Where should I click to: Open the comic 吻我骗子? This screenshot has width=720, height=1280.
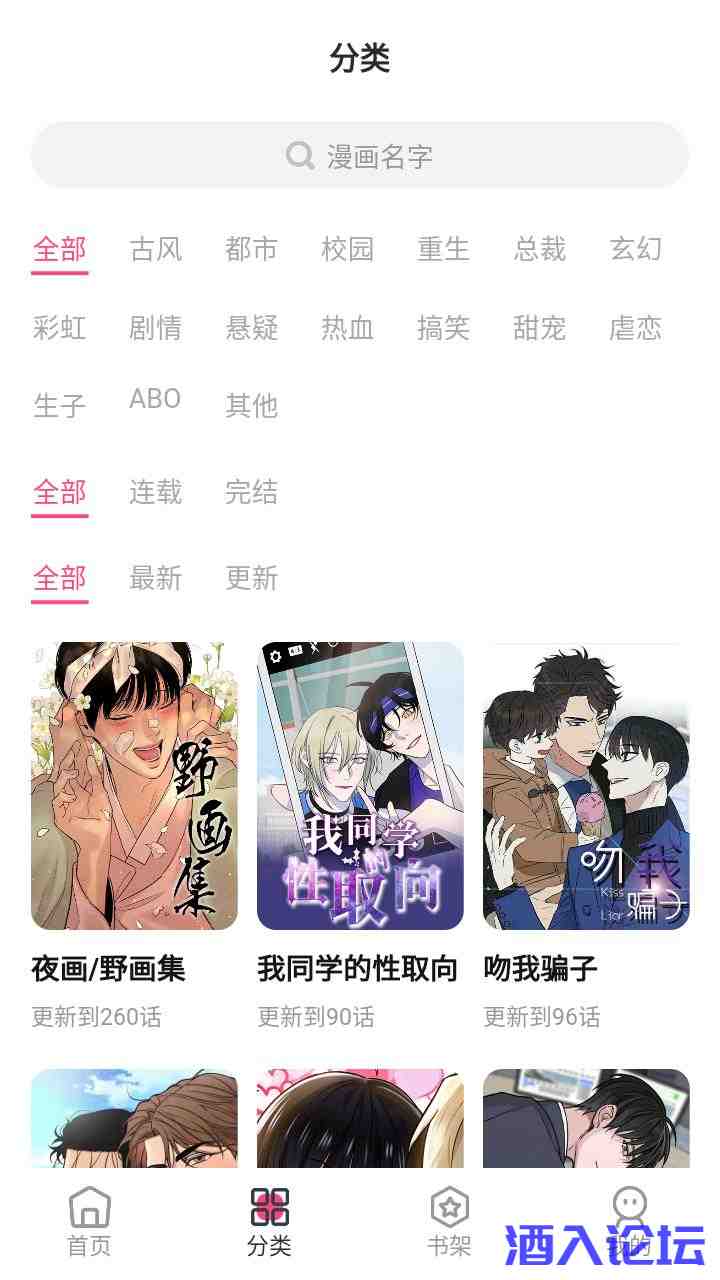[x=586, y=786]
